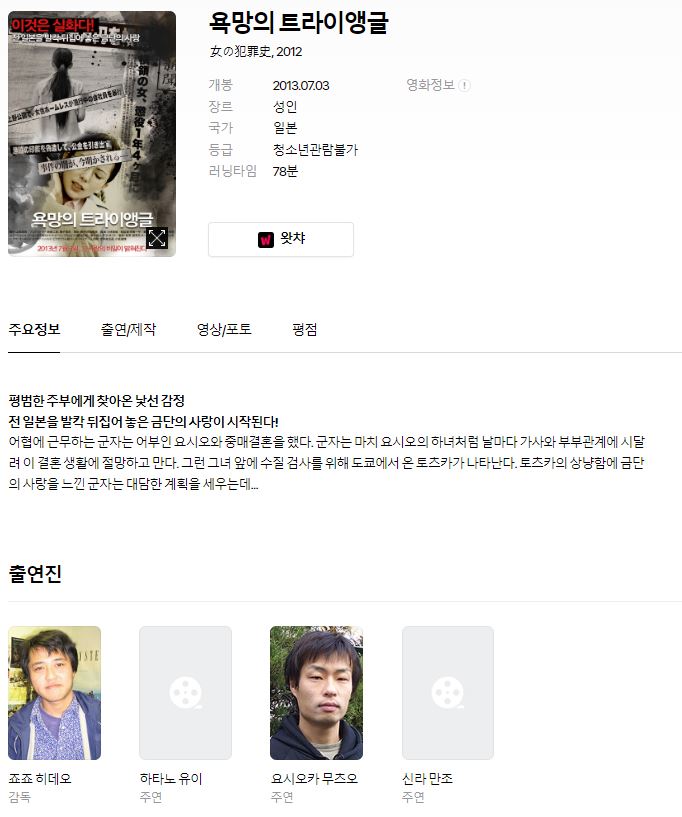Open director 죠죠 히데오's profile
Image resolution: width=682 pixels, height=817 pixels.
(54, 693)
